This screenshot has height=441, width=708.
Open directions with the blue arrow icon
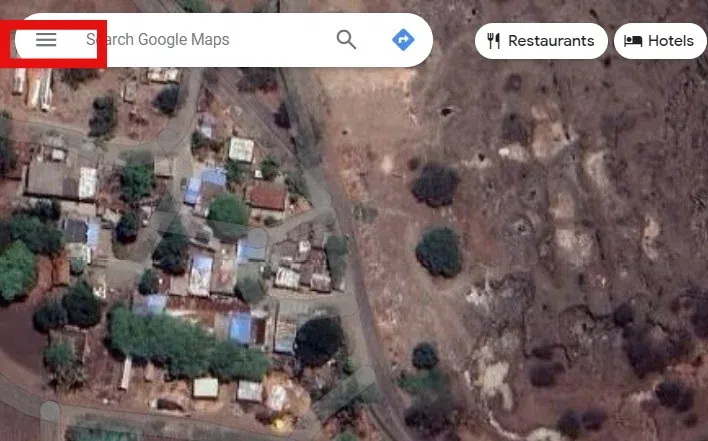(402, 40)
